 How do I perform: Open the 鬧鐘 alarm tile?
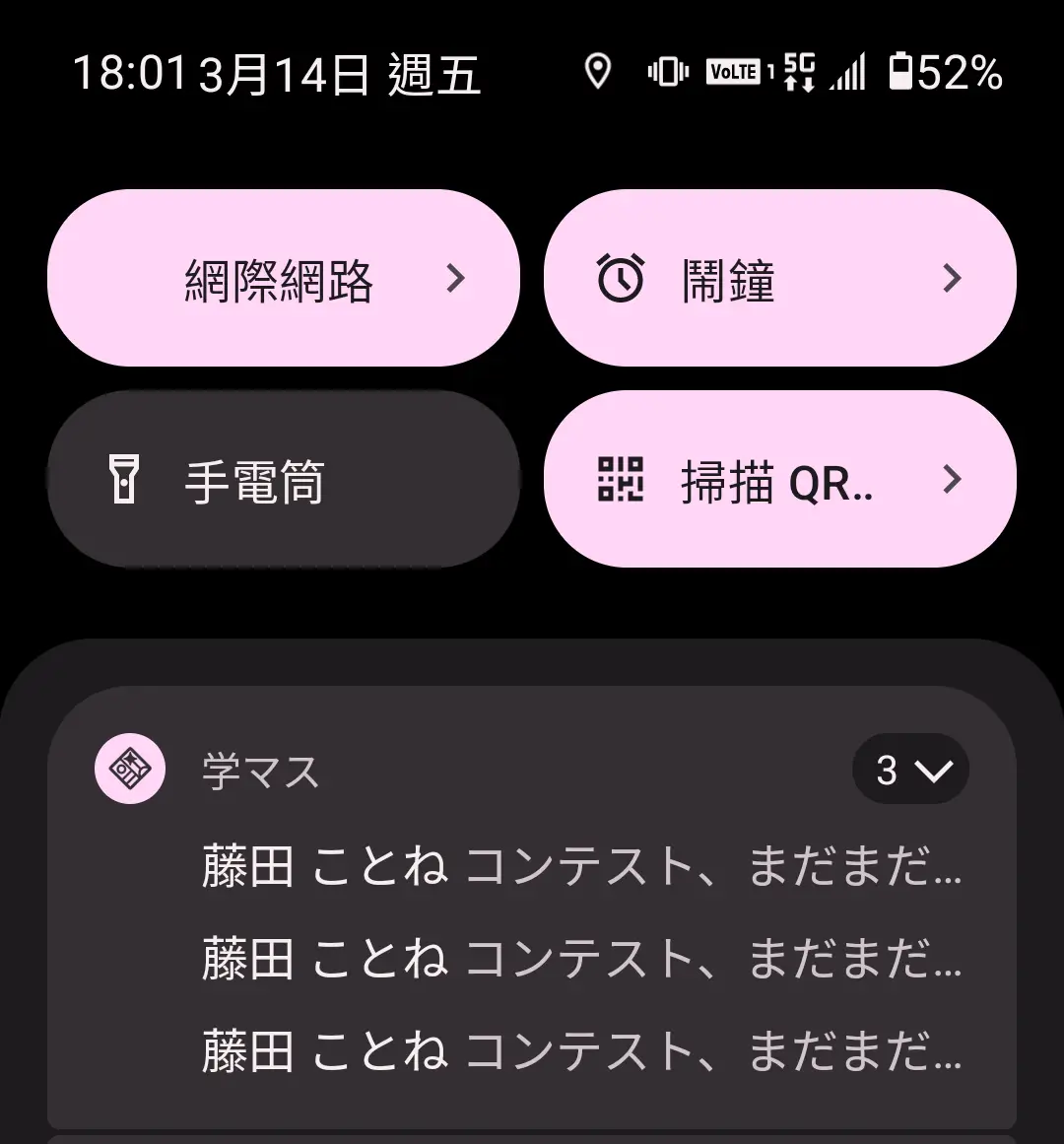point(778,279)
